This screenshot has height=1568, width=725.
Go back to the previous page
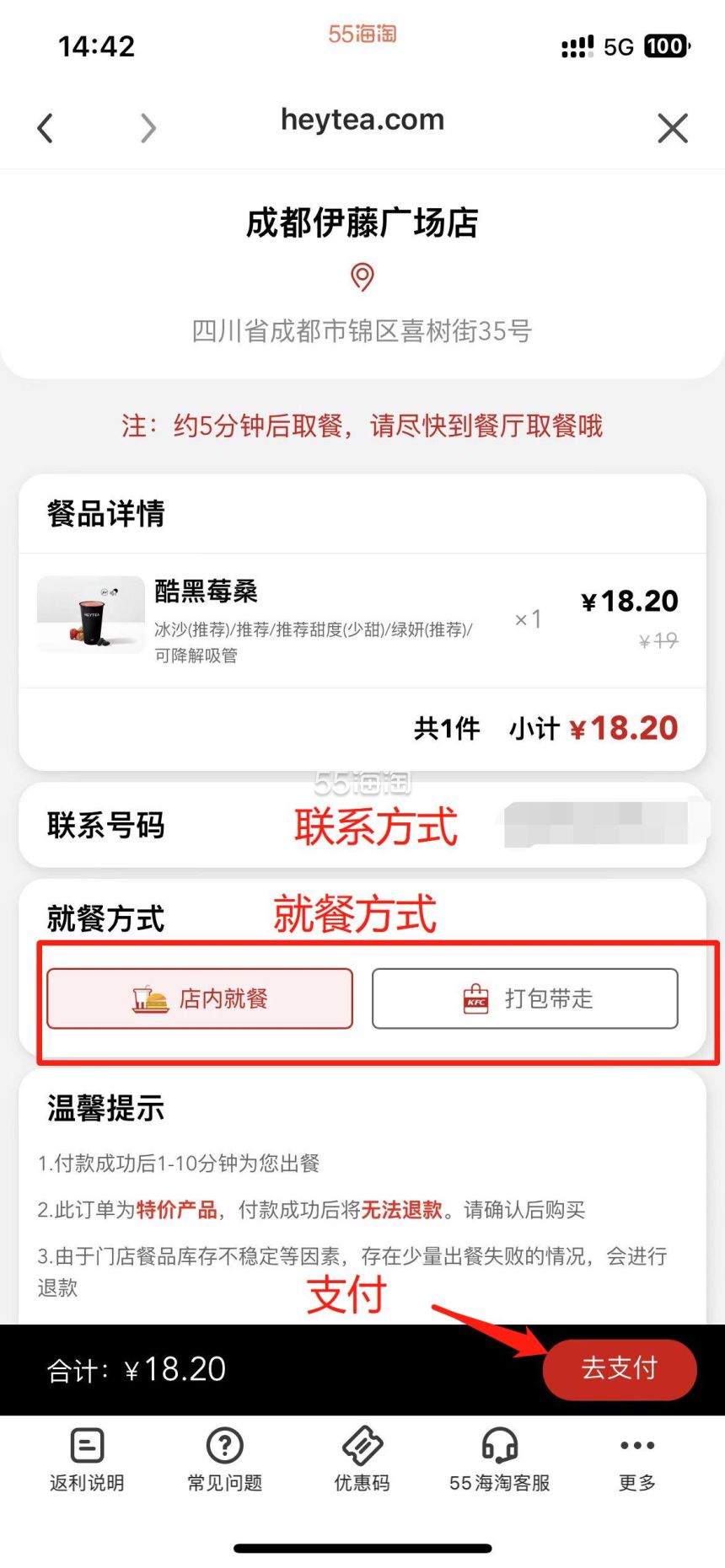point(46,128)
